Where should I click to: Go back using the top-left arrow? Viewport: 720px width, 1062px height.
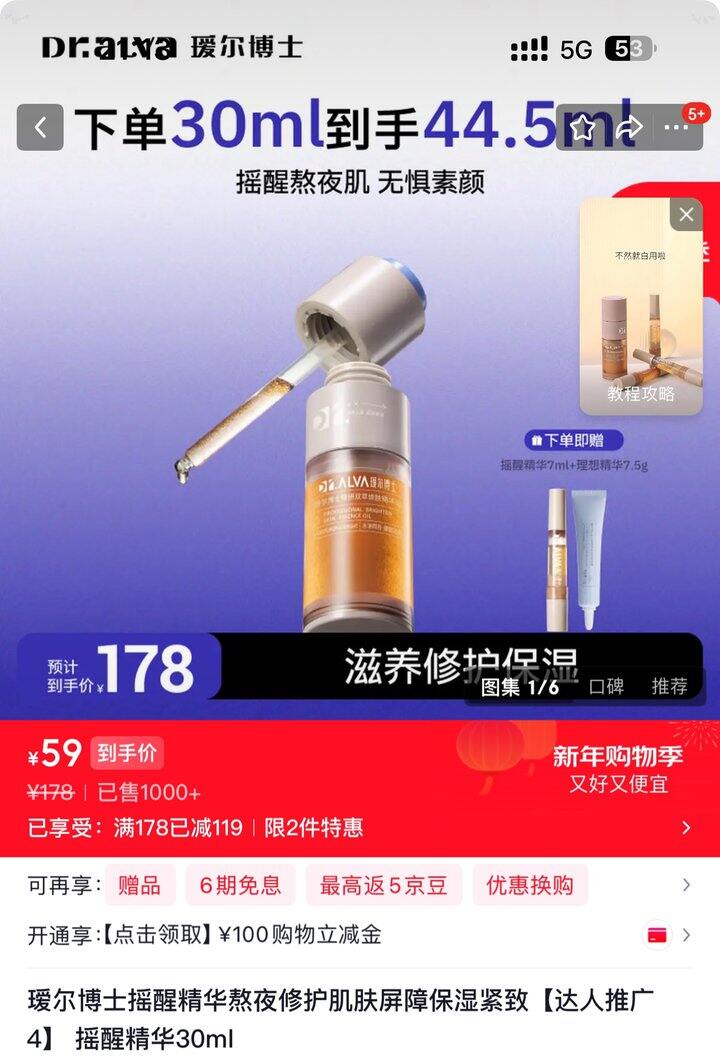(x=40, y=127)
